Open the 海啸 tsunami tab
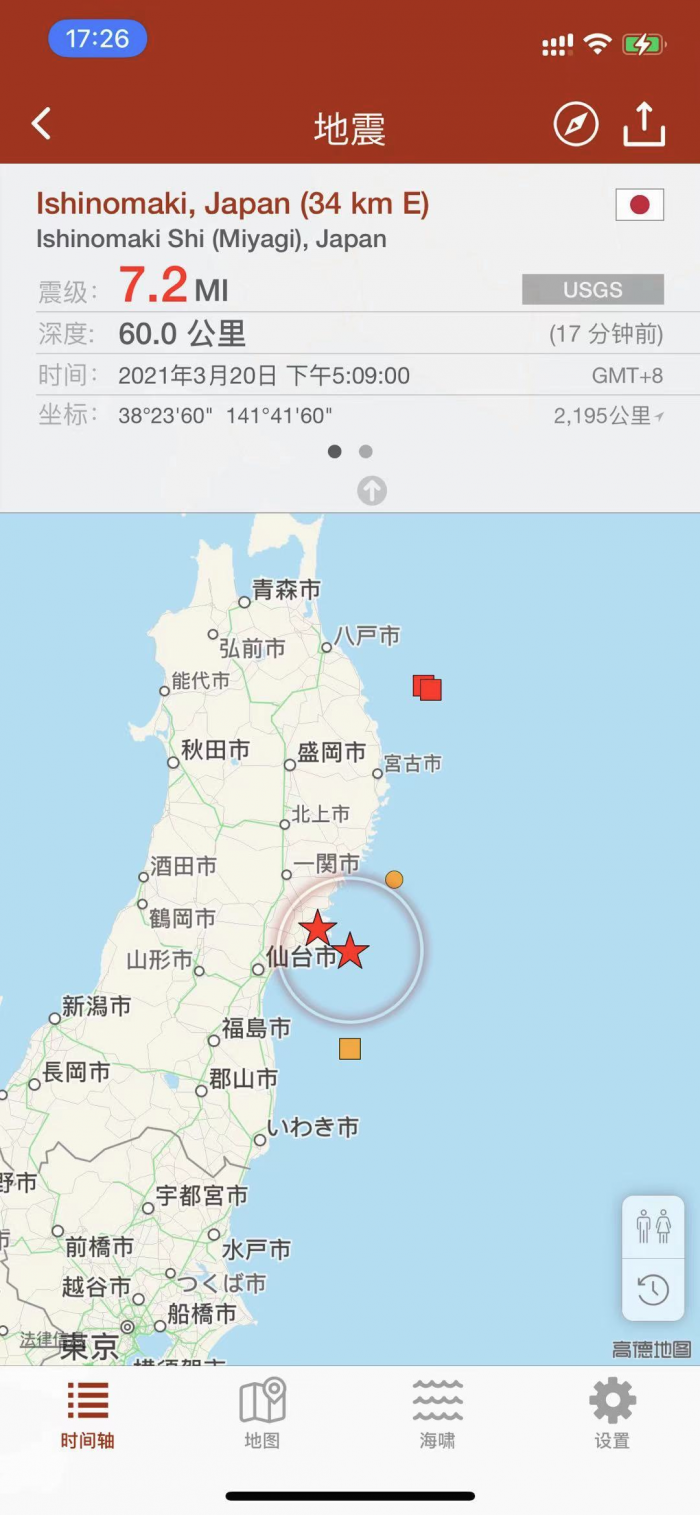 tap(437, 1414)
